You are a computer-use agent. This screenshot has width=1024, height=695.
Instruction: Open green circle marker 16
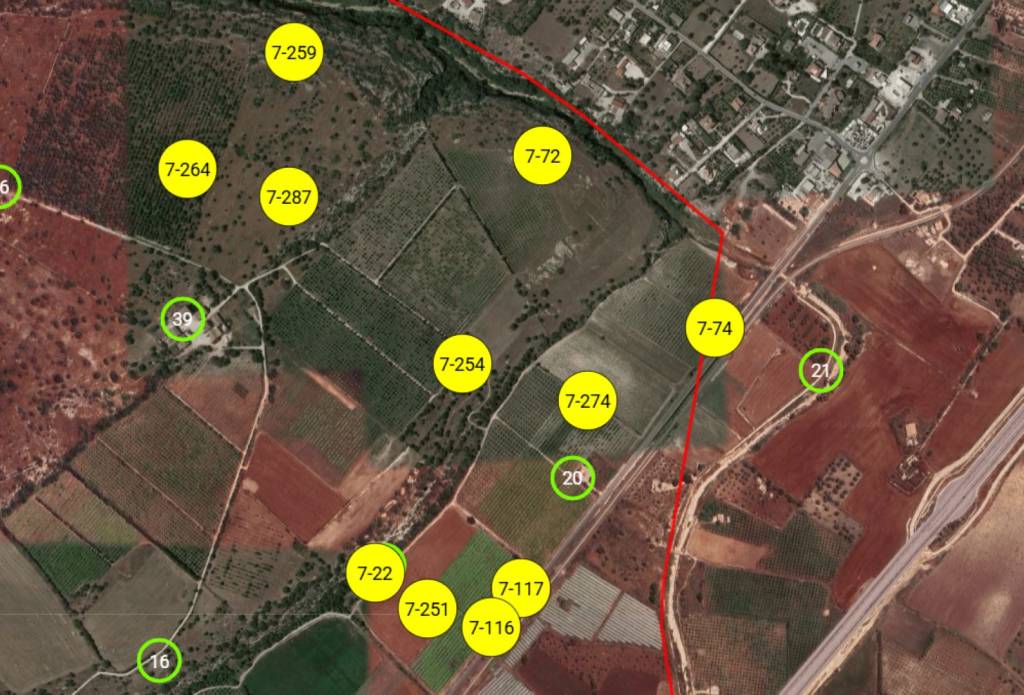tap(159, 660)
